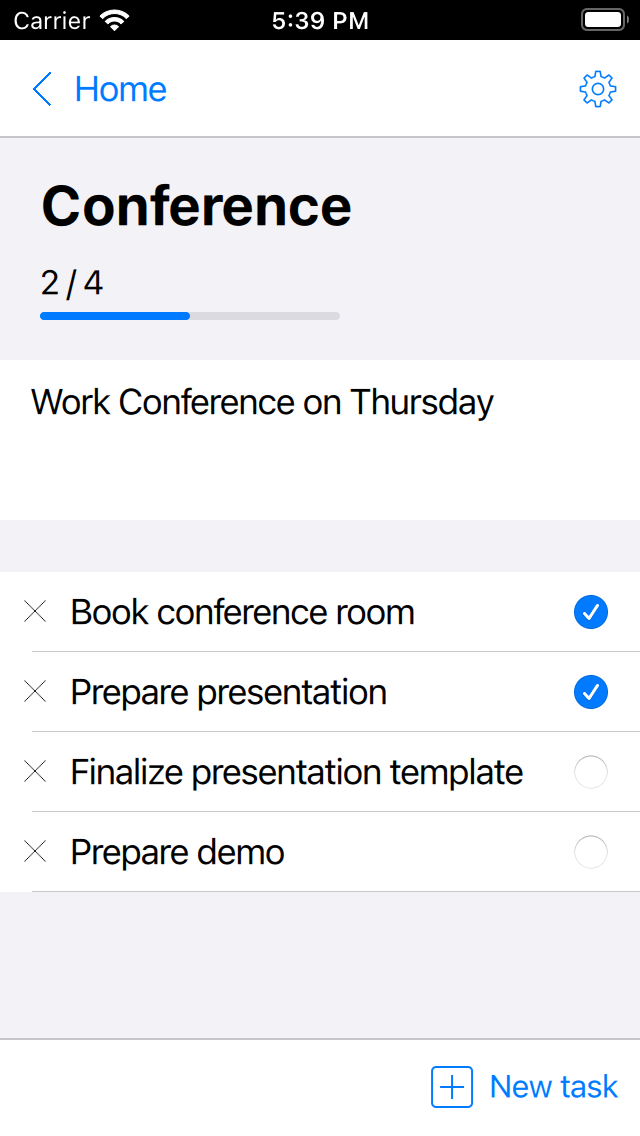Go back to Home
Viewport: 640px width, 1136px height.
[98, 90]
